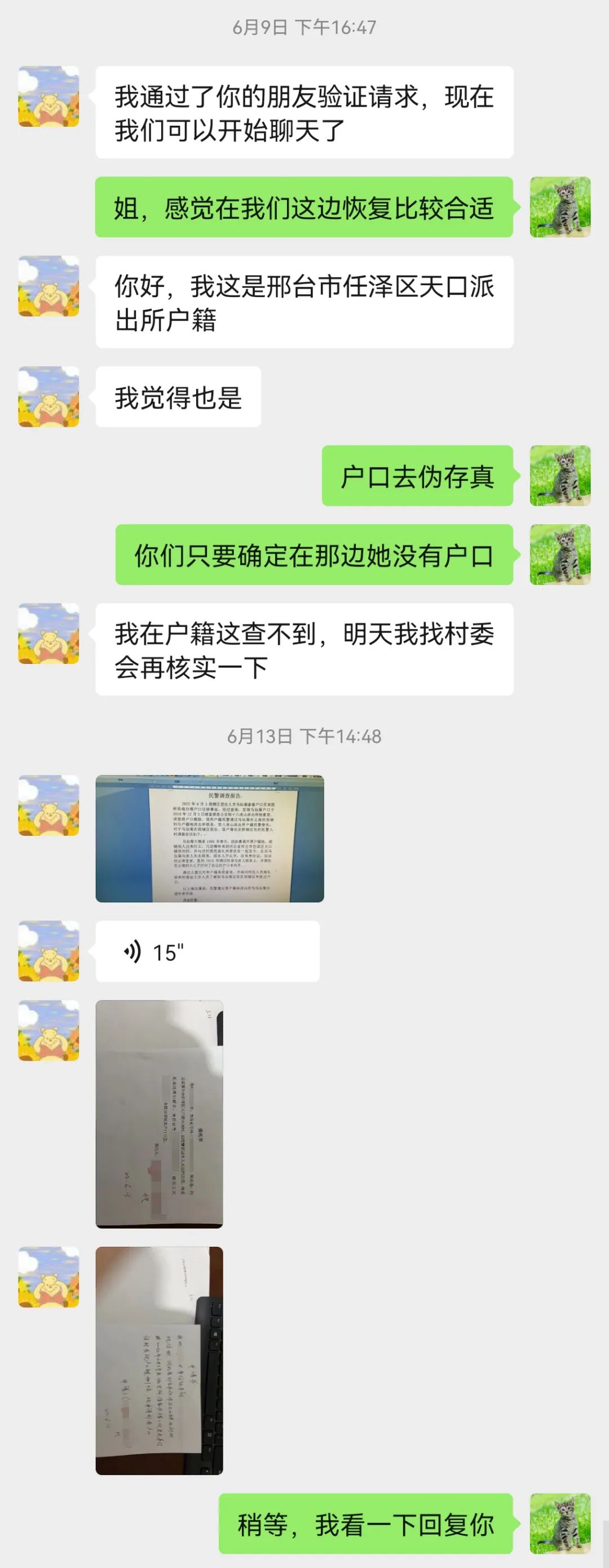Open cat avatar beside '稍等，我看一下回复你'

point(560,1523)
